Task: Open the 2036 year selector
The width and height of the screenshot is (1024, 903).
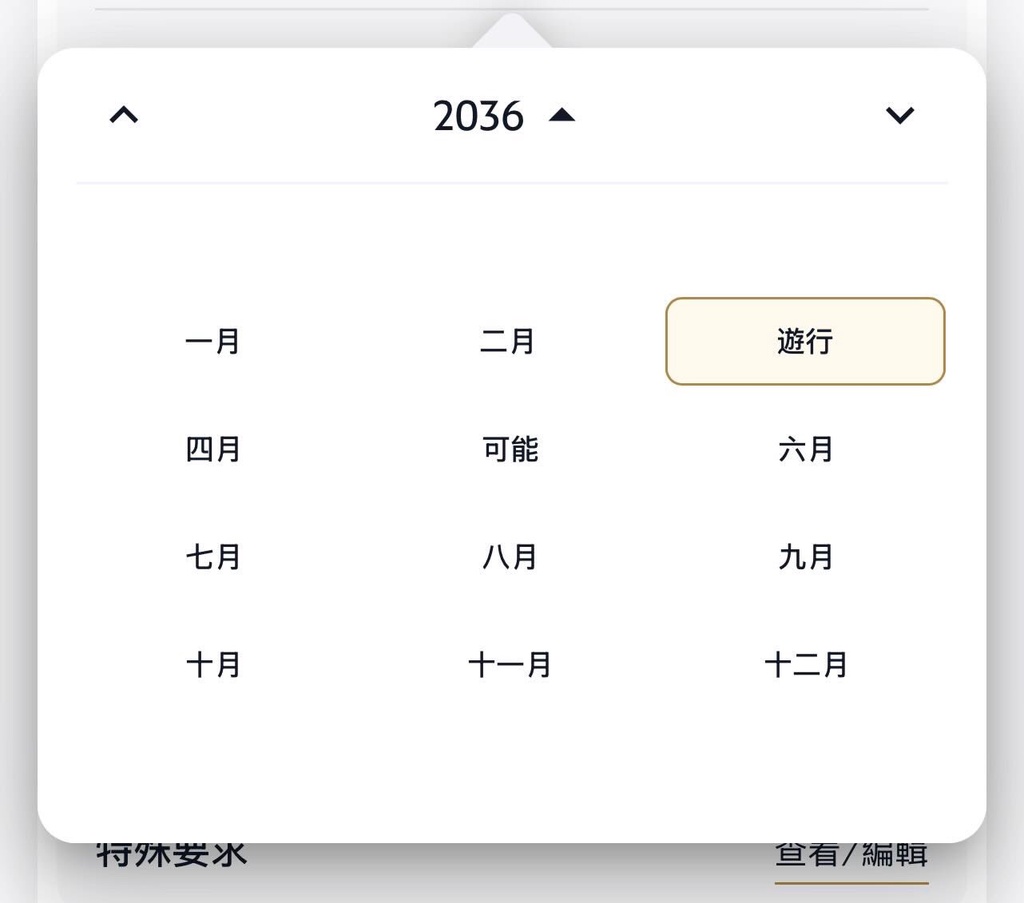Action: (504, 116)
